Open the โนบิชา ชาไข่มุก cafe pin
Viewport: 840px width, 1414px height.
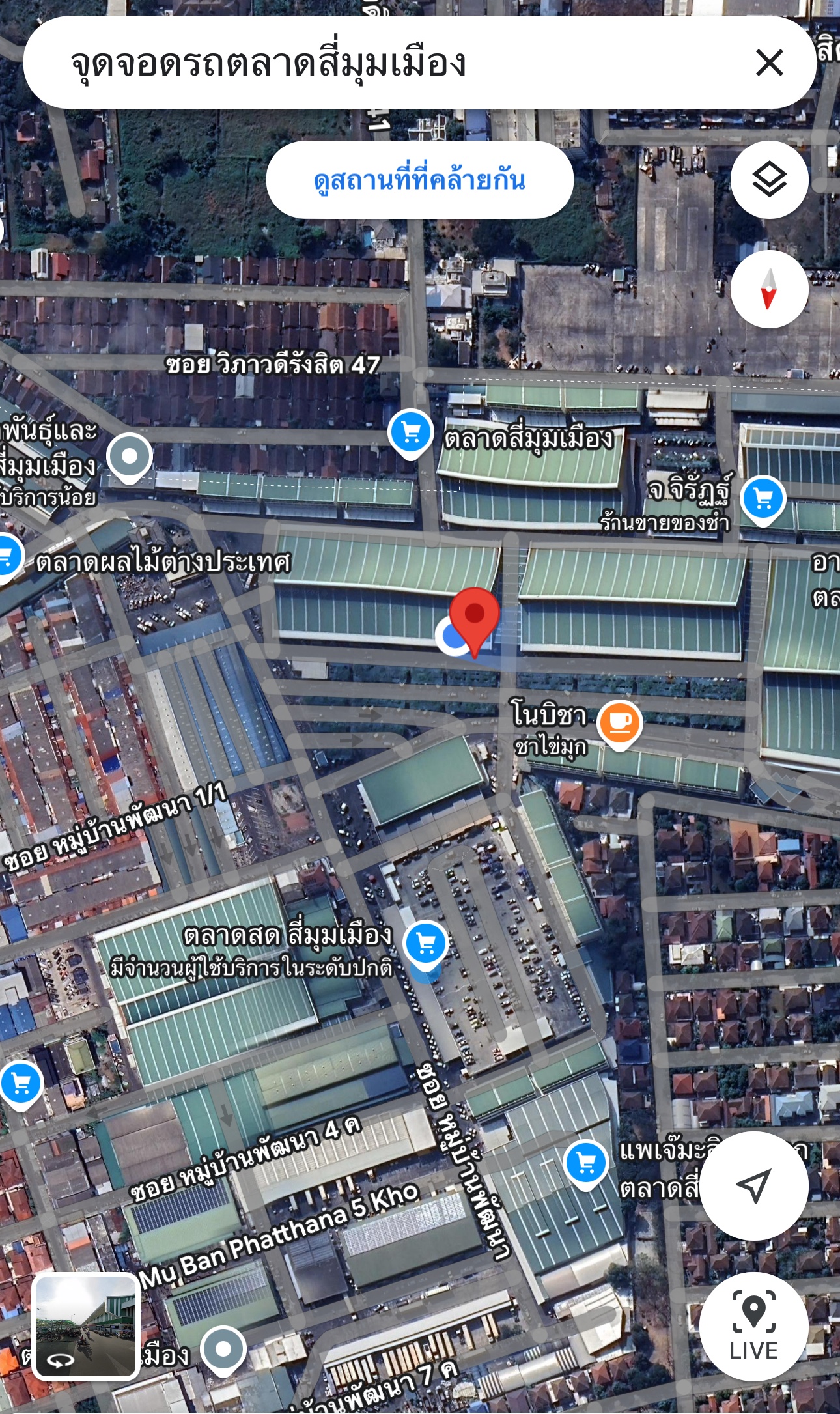[x=619, y=724]
